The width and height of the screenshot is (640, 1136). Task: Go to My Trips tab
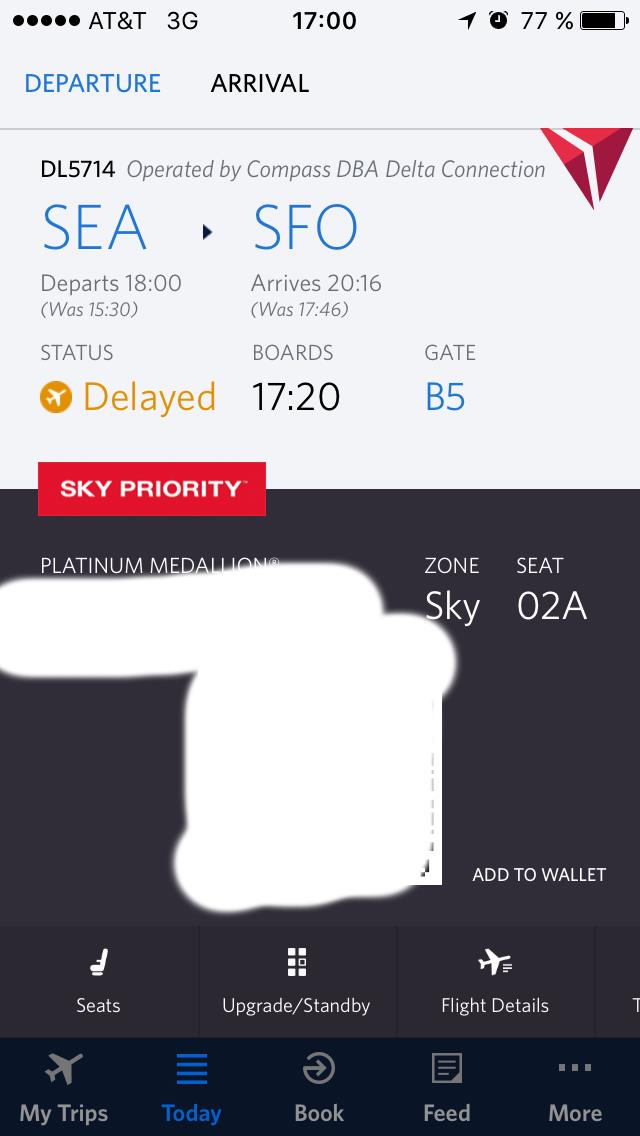coord(64,1088)
